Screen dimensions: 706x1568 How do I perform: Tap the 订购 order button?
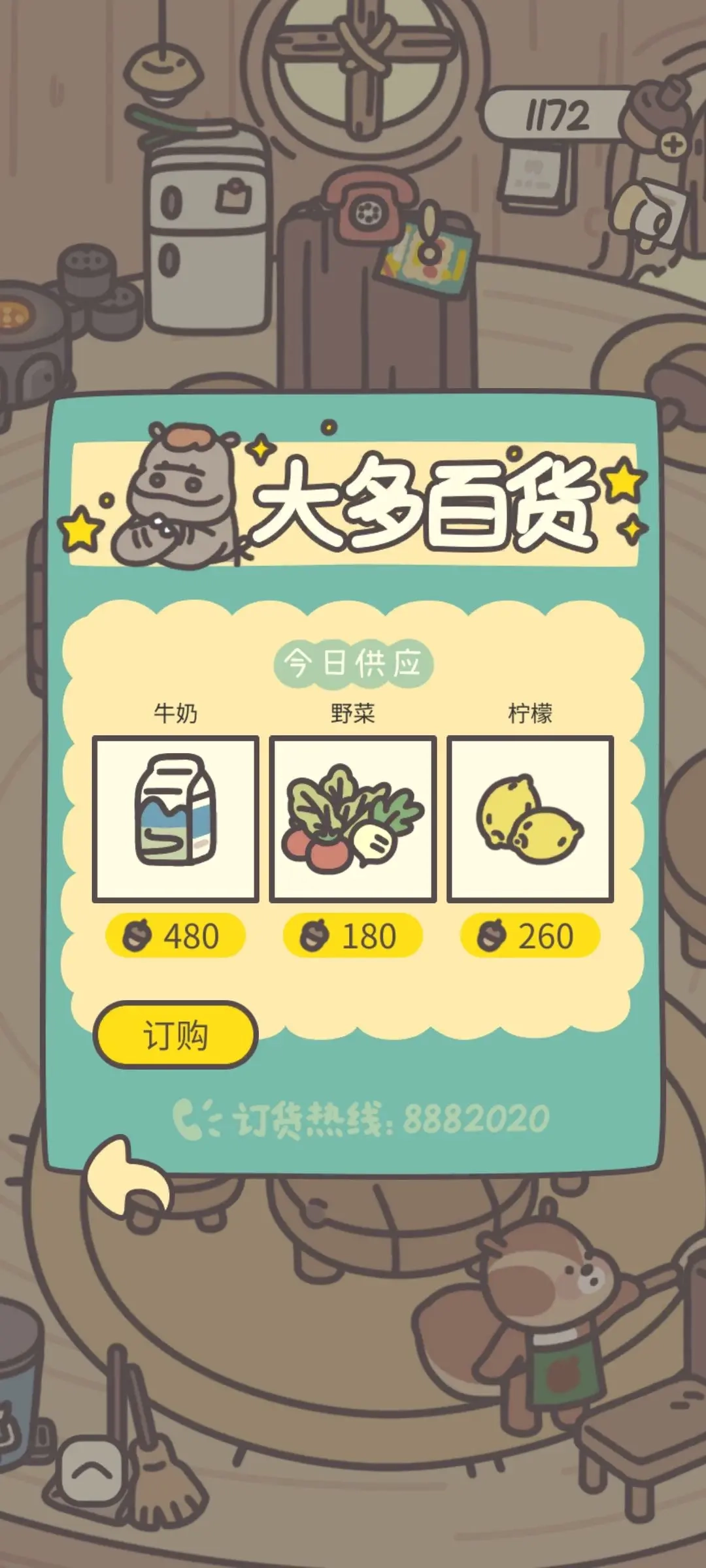(x=175, y=1035)
